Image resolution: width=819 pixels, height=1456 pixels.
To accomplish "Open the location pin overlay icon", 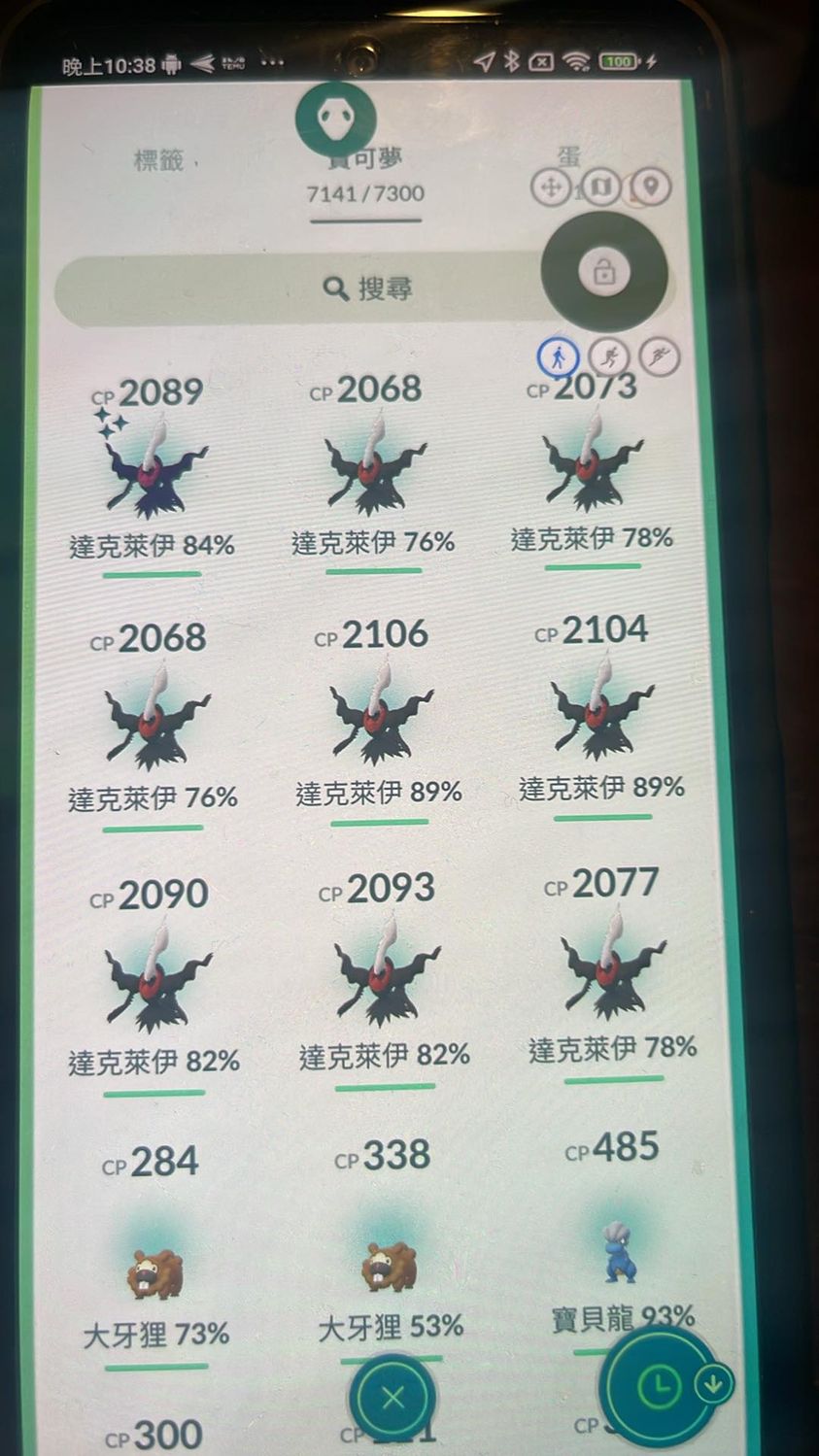I will [651, 186].
